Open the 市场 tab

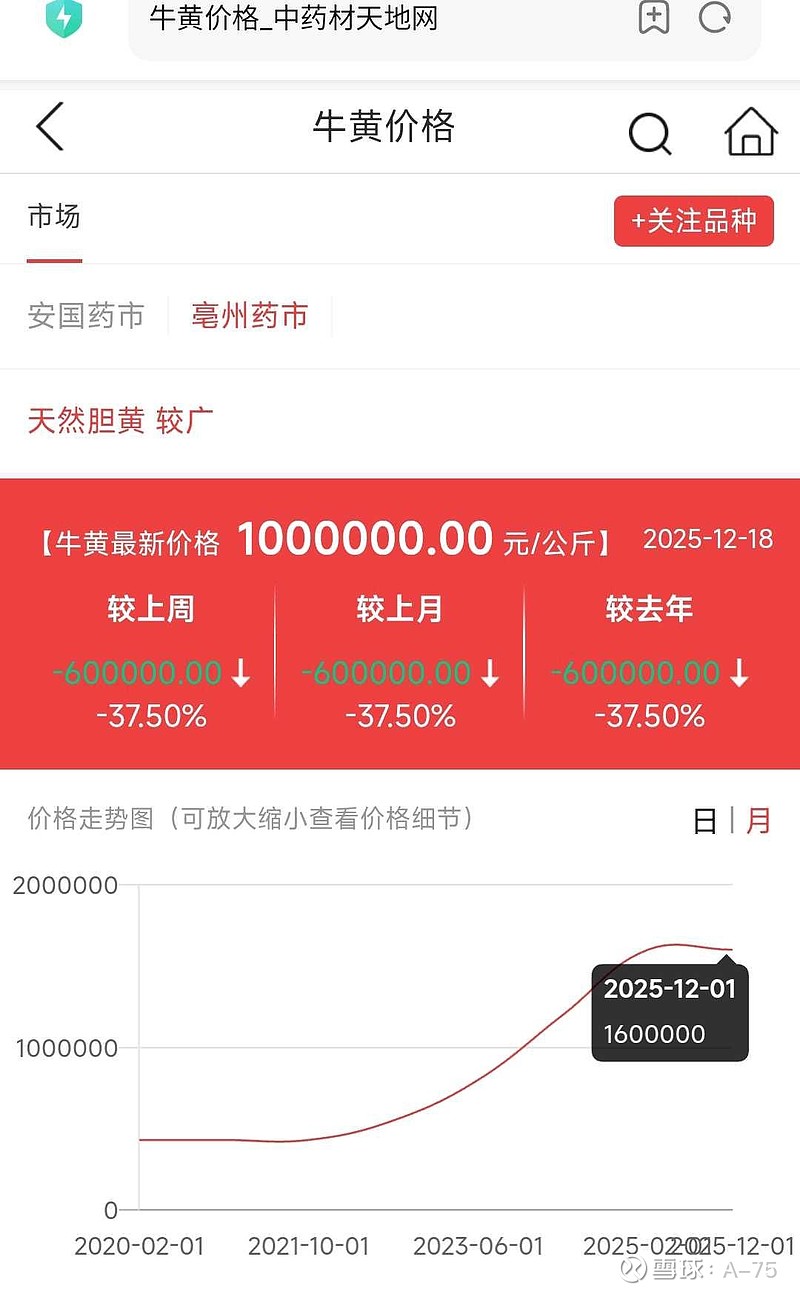point(53,218)
